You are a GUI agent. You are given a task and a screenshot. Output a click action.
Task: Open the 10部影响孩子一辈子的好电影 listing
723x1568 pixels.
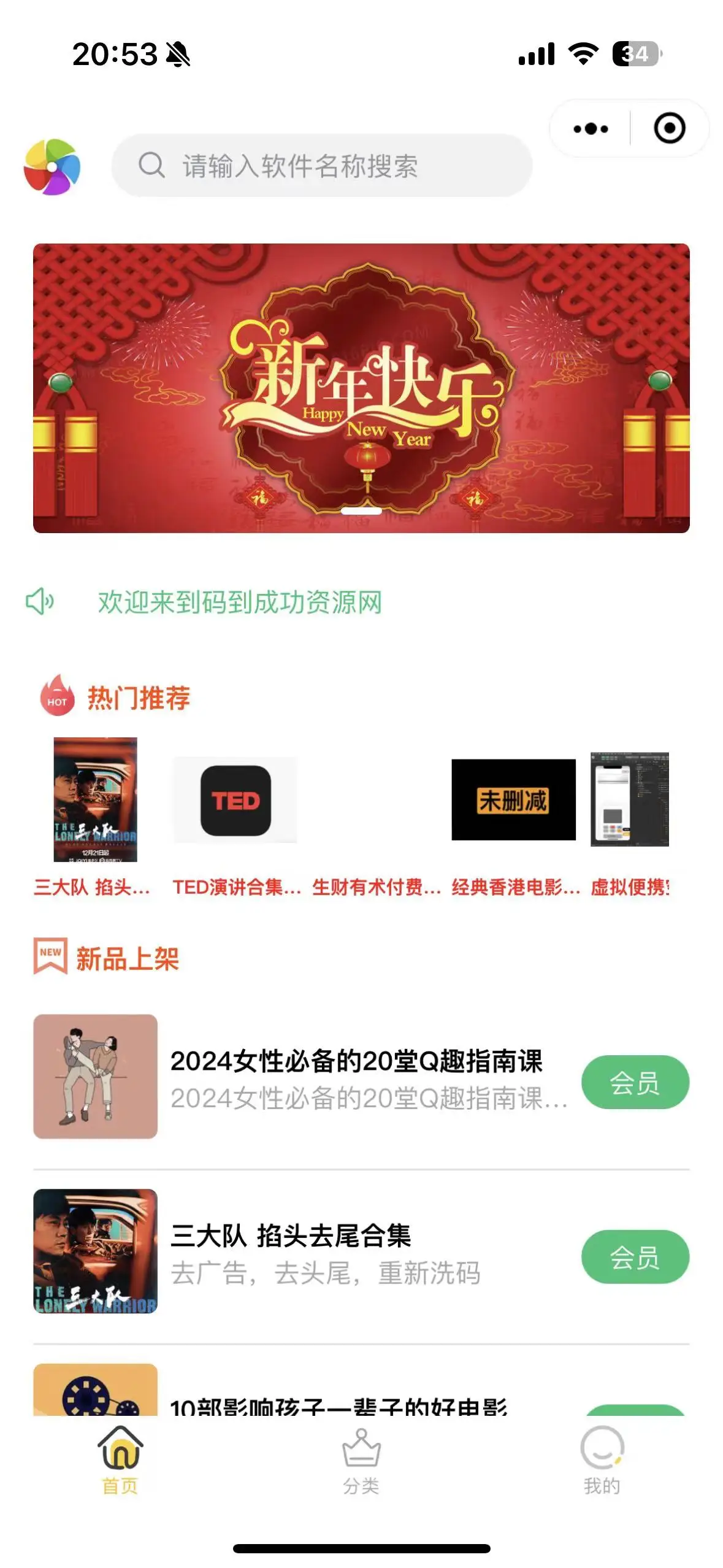coord(337,1404)
